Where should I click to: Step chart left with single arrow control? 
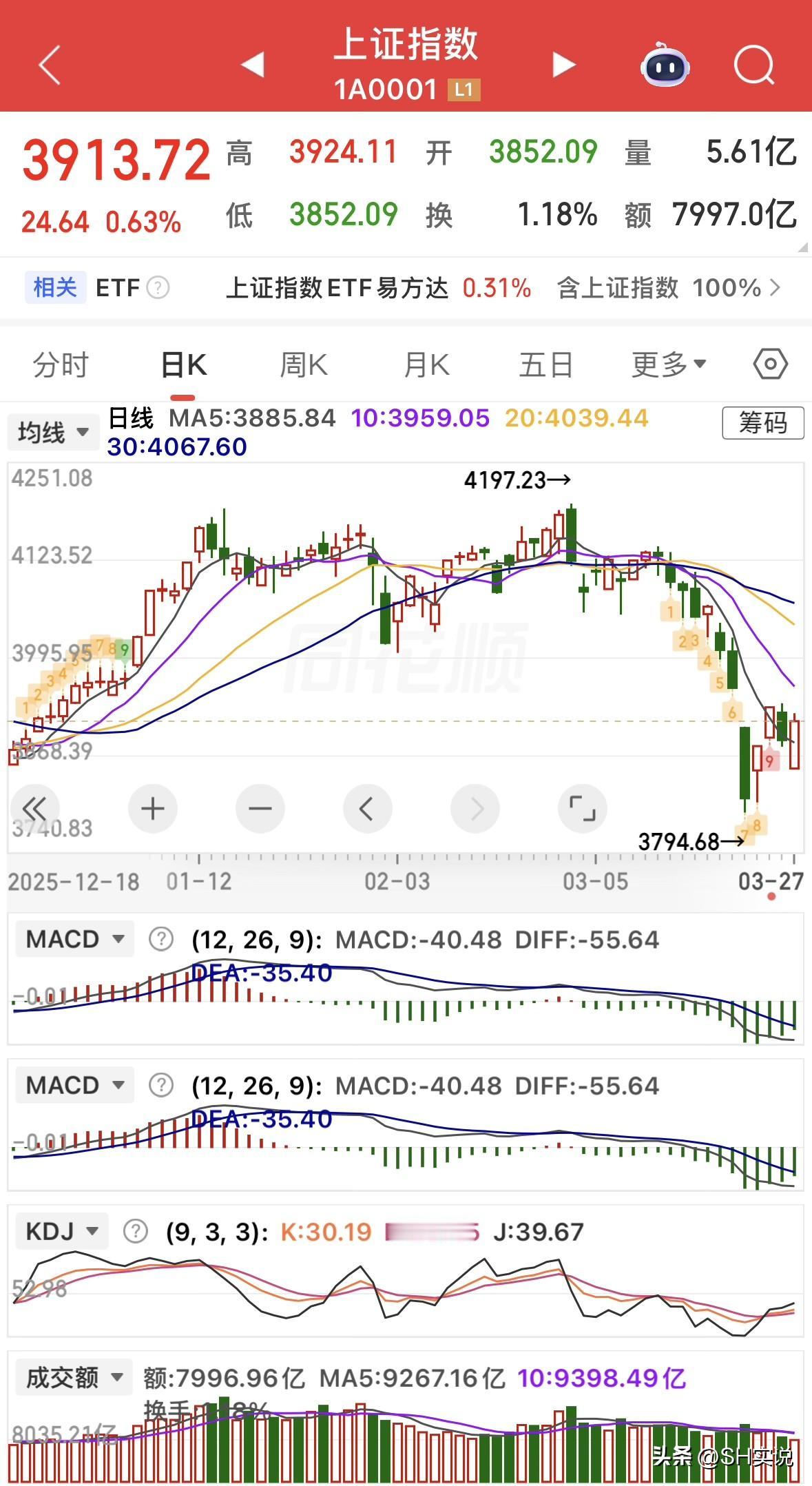[x=368, y=809]
